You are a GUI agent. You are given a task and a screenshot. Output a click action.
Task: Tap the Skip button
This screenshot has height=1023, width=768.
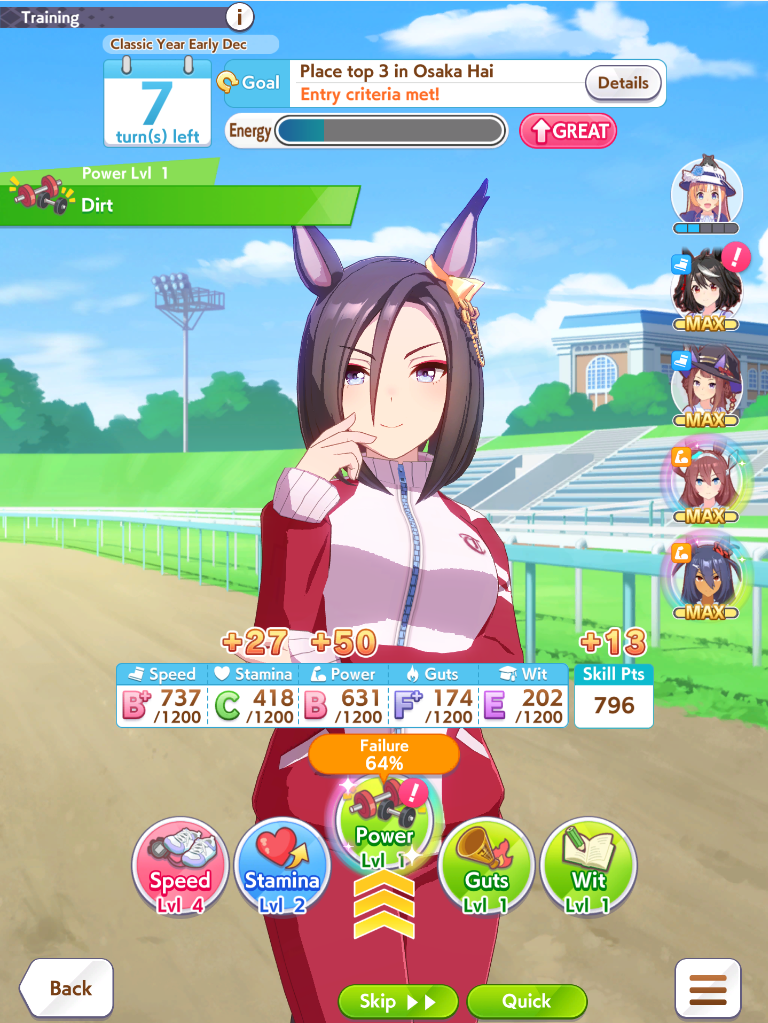point(397,1001)
